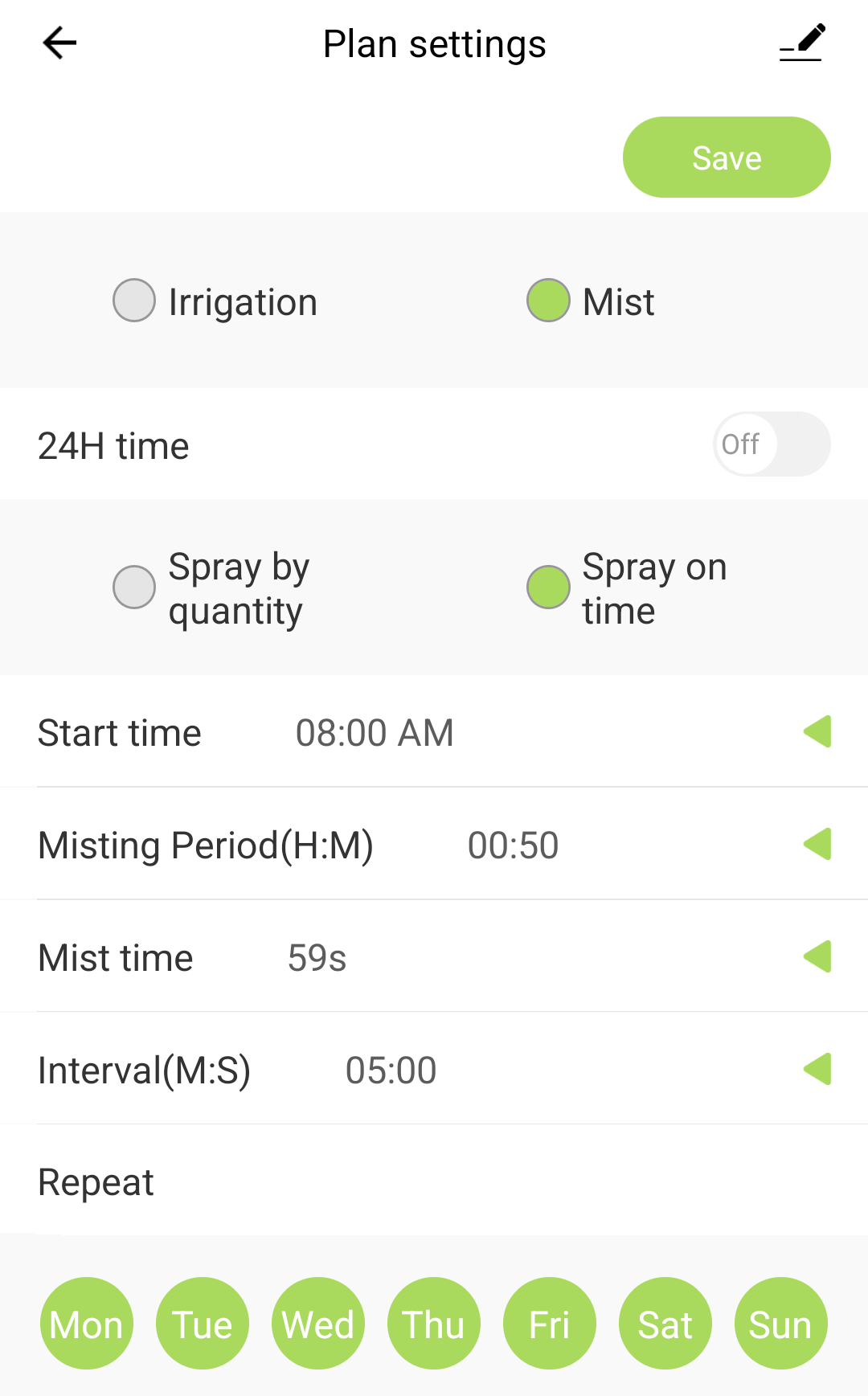Toggle Fri repeat day
Viewport: 868px width, 1396px height.
click(x=550, y=1324)
